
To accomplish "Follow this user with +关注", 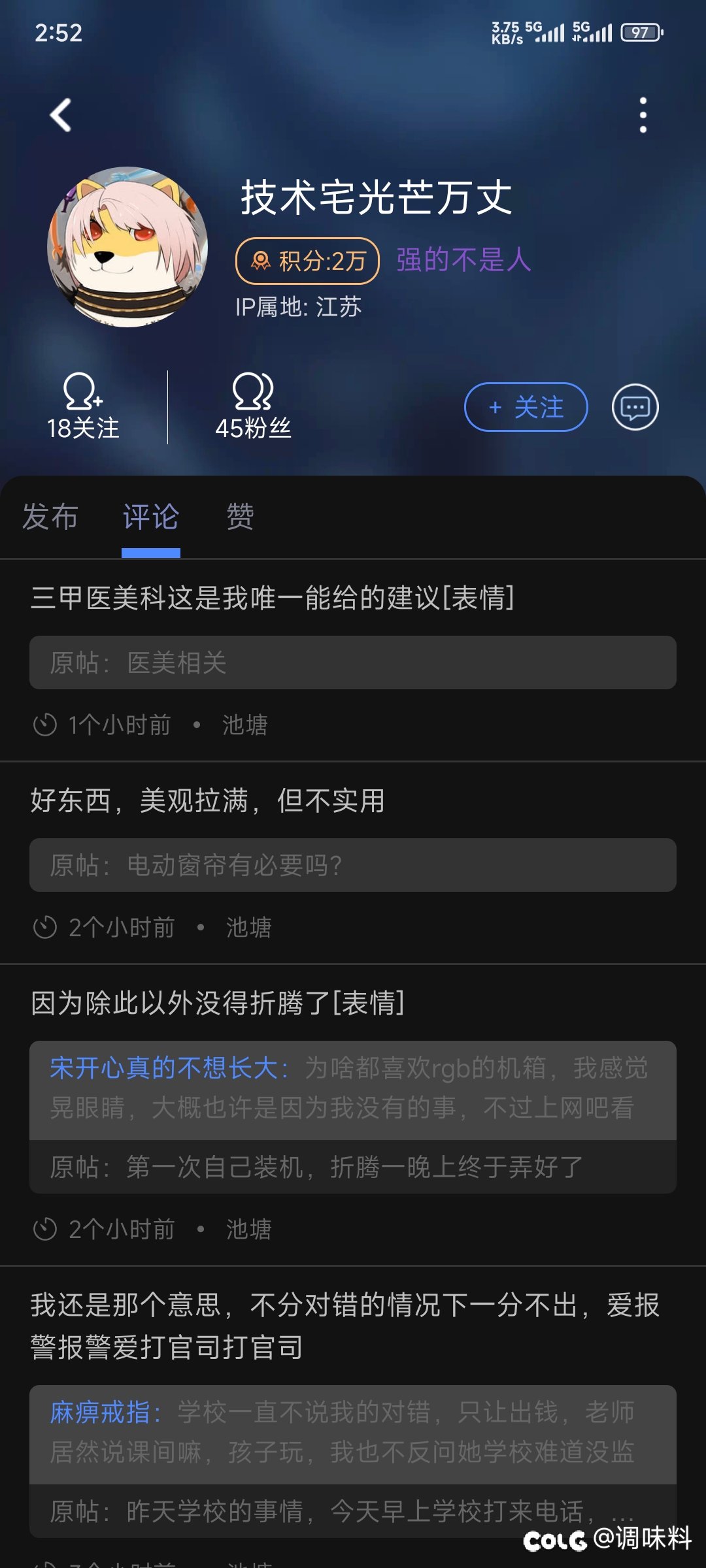I will coord(526,407).
